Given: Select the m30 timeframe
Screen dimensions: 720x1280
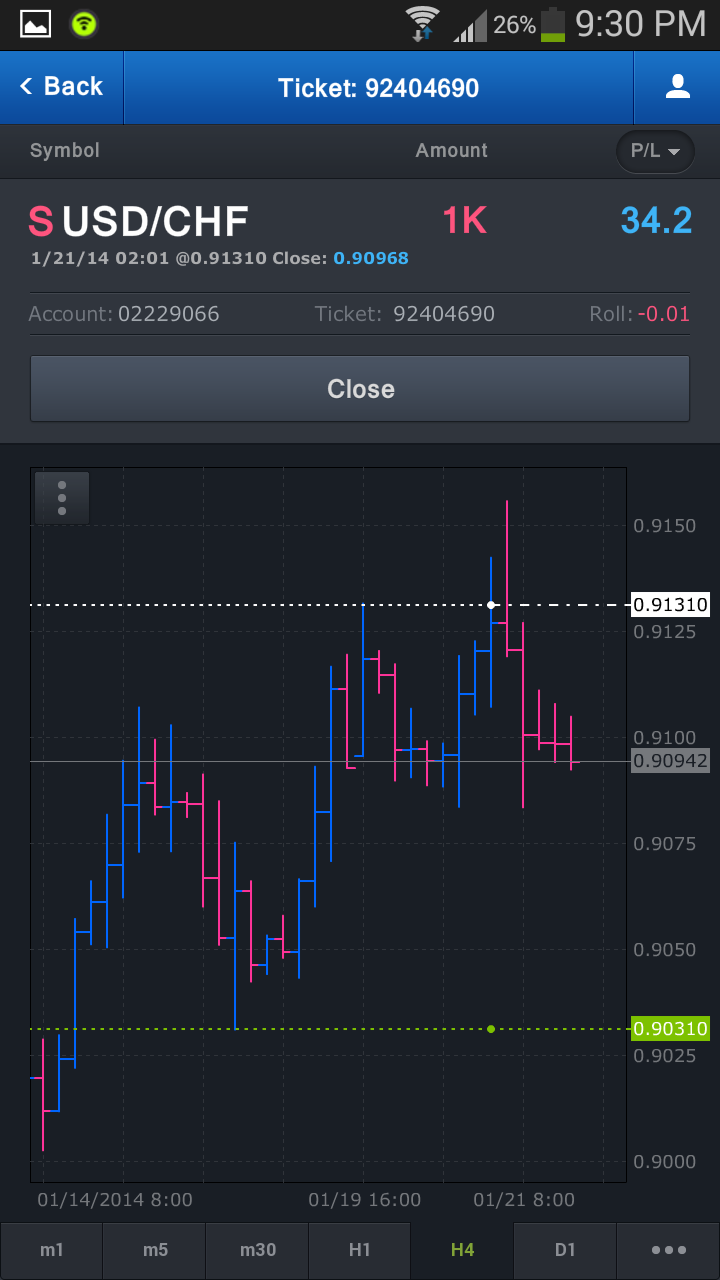Looking at the screenshot, I should [x=257, y=1250].
